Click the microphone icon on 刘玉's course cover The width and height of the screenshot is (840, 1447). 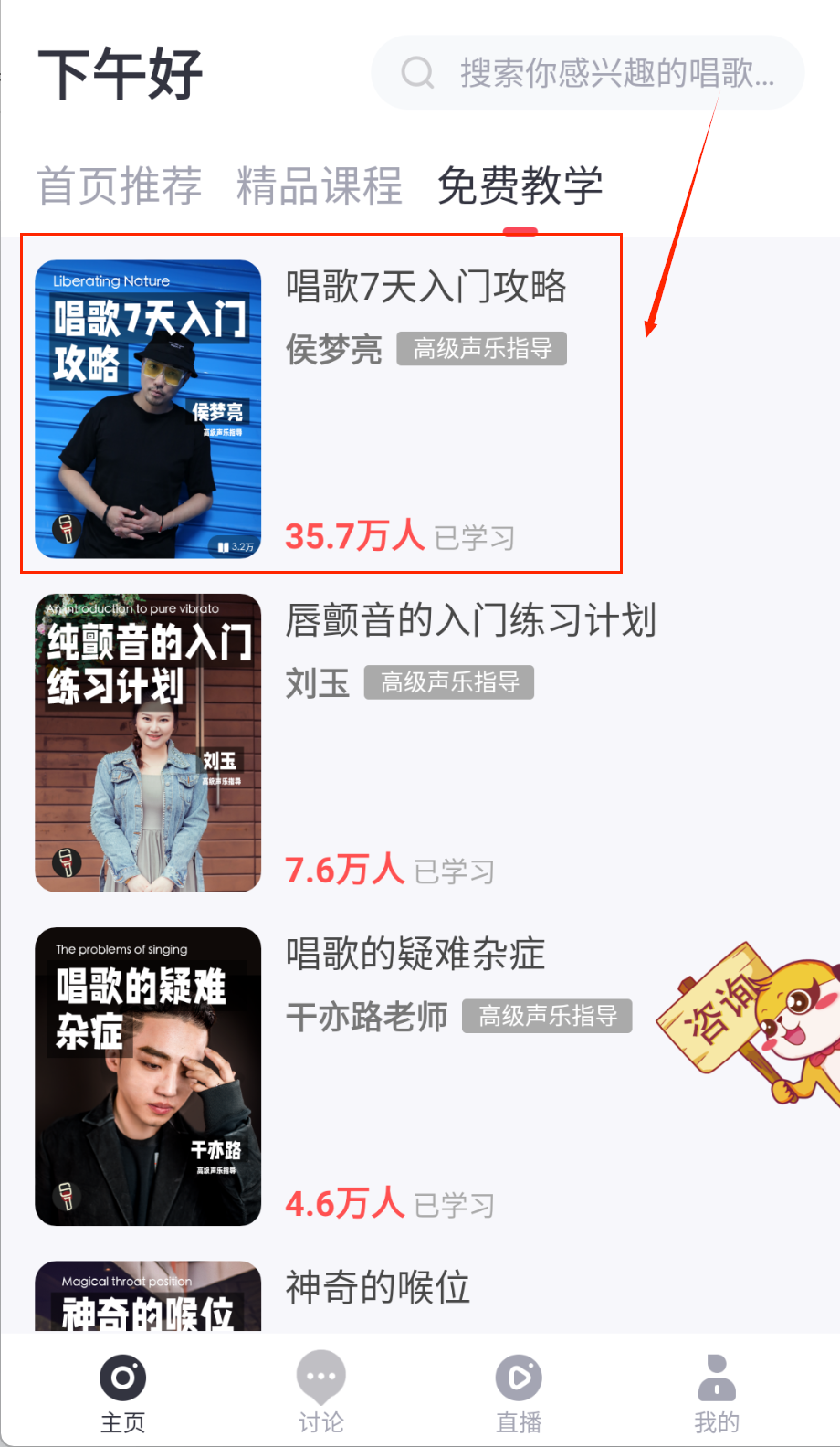65,861
